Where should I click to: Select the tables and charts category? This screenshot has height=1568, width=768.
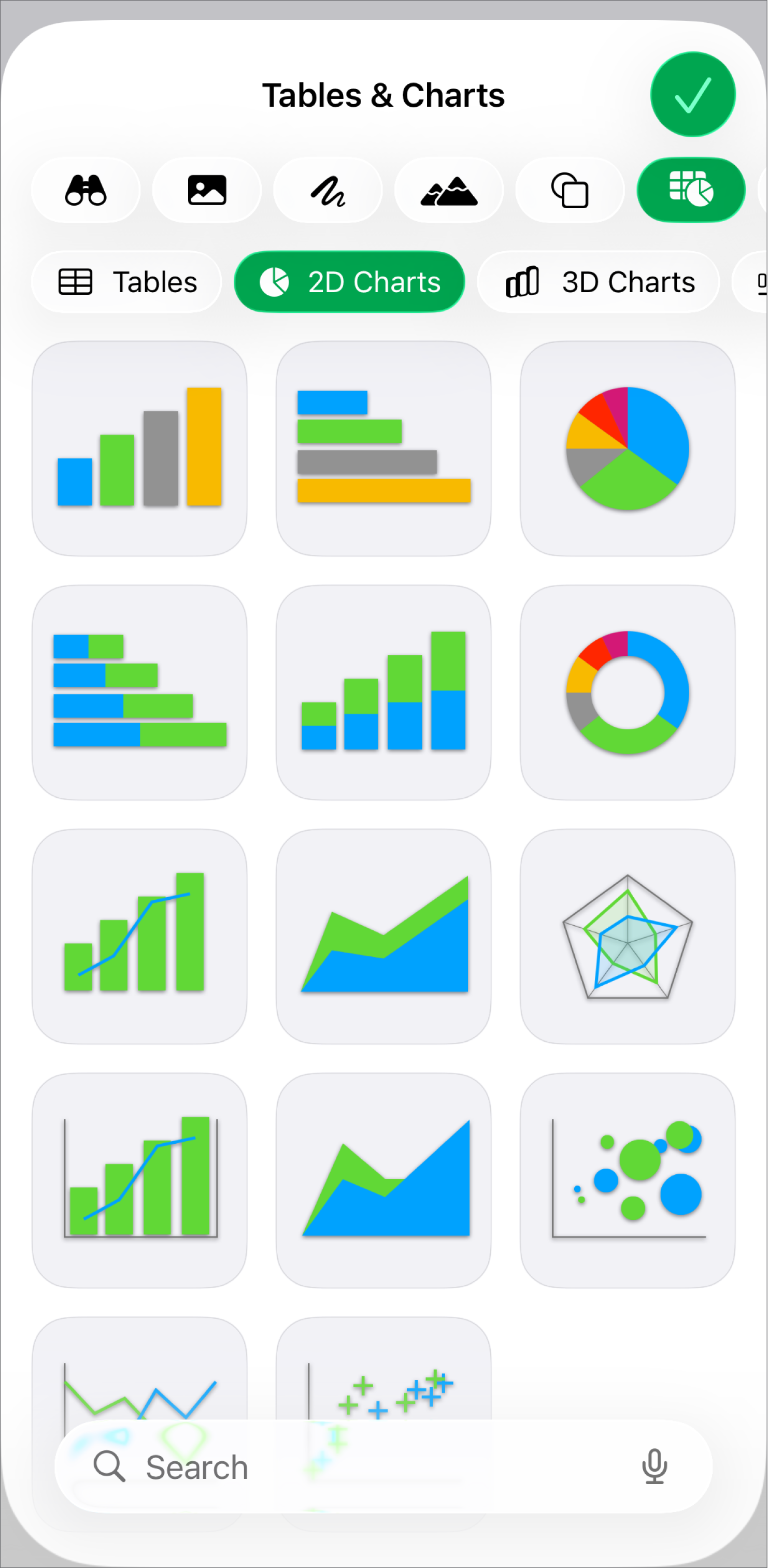point(691,191)
